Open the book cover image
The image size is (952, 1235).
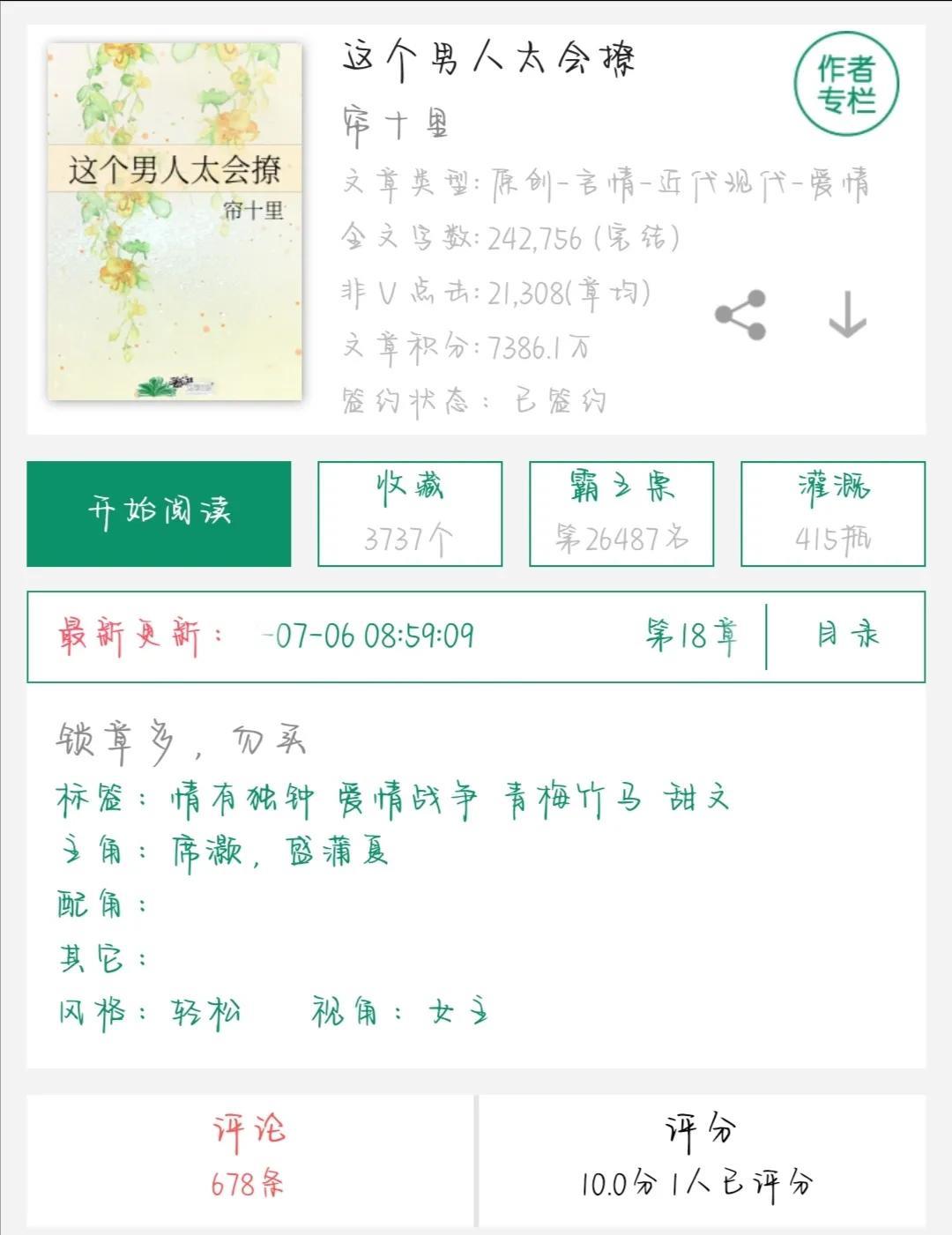(175, 221)
